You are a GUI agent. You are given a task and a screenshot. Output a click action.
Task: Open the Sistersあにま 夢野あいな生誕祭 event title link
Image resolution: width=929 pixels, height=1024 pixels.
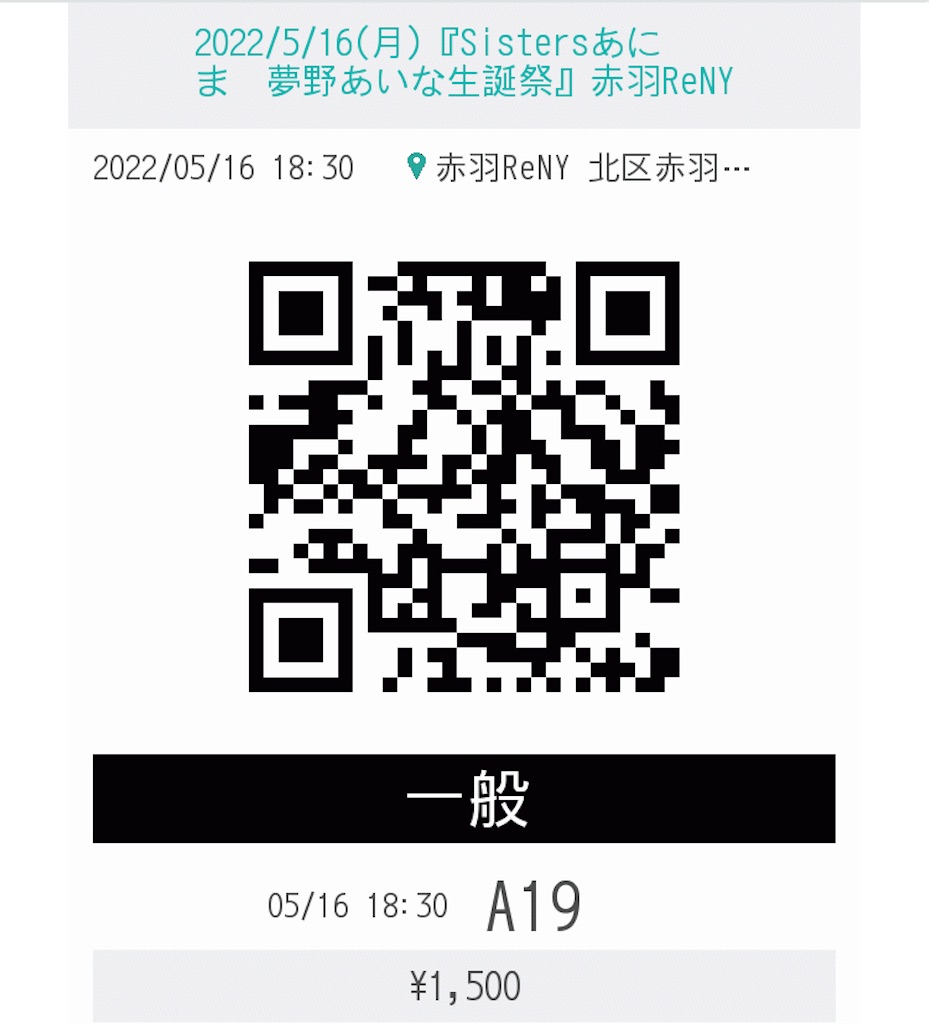pos(464,63)
